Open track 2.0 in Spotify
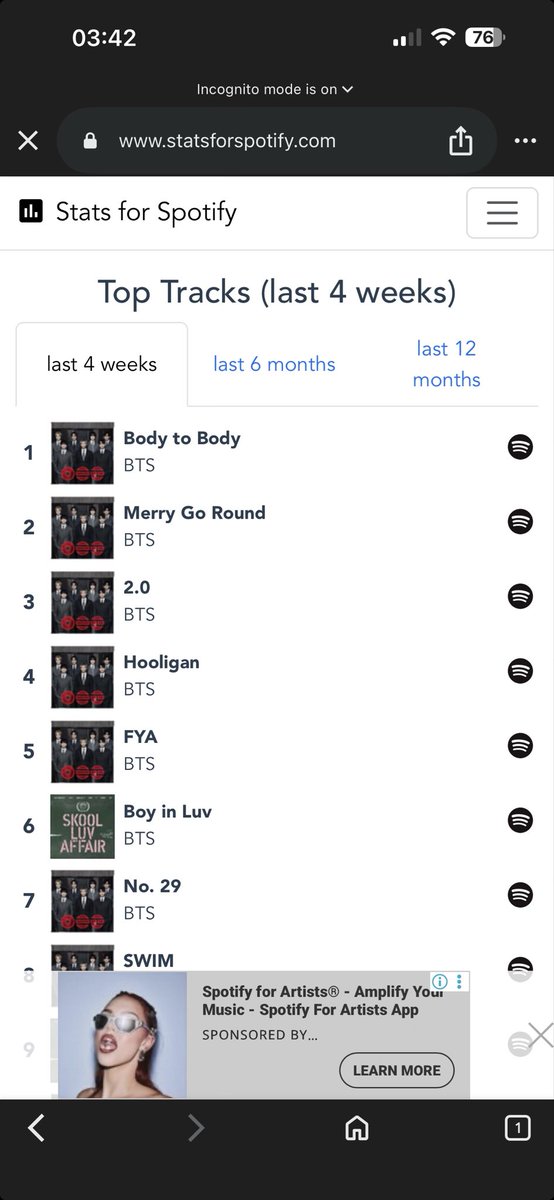The height and width of the screenshot is (1200, 554). (520, 596)
